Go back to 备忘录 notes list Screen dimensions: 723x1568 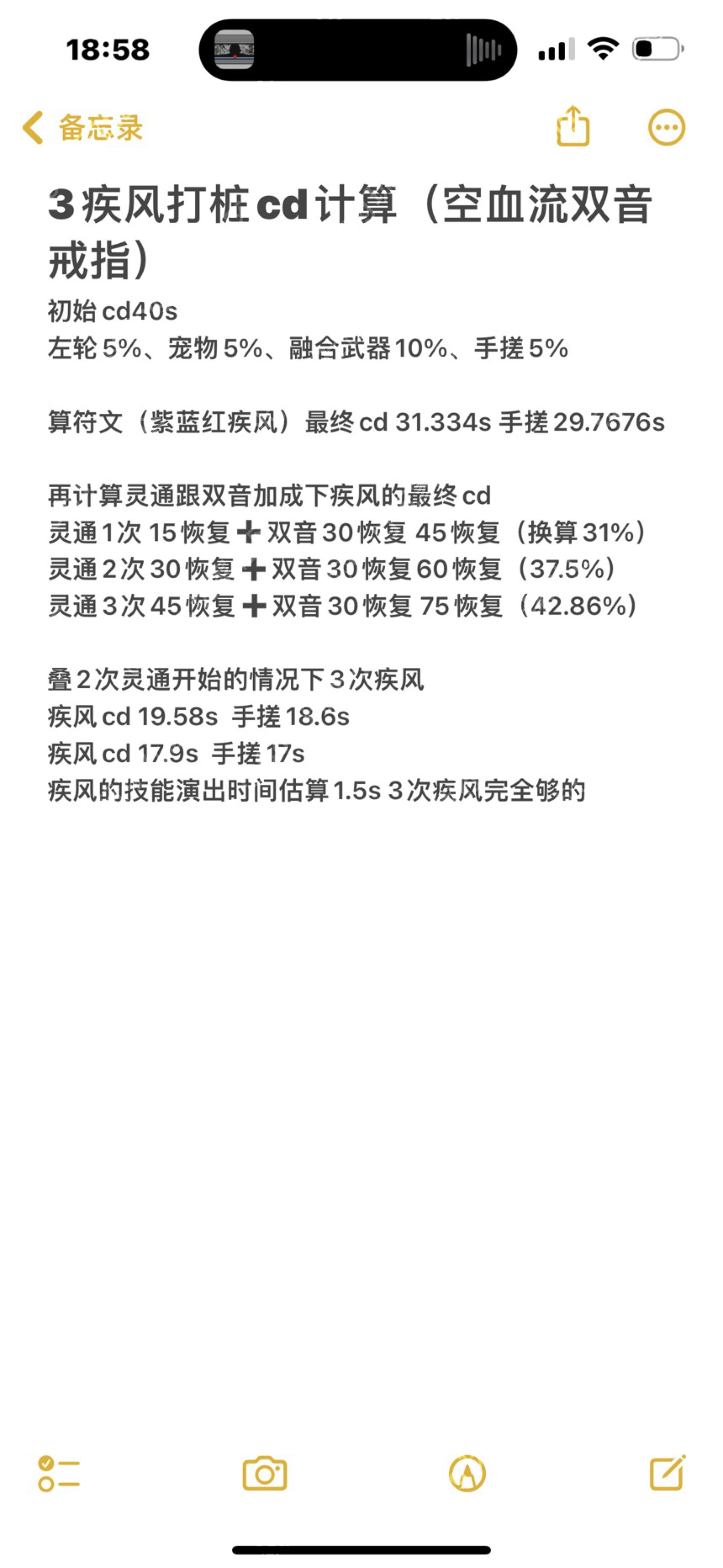82,128
